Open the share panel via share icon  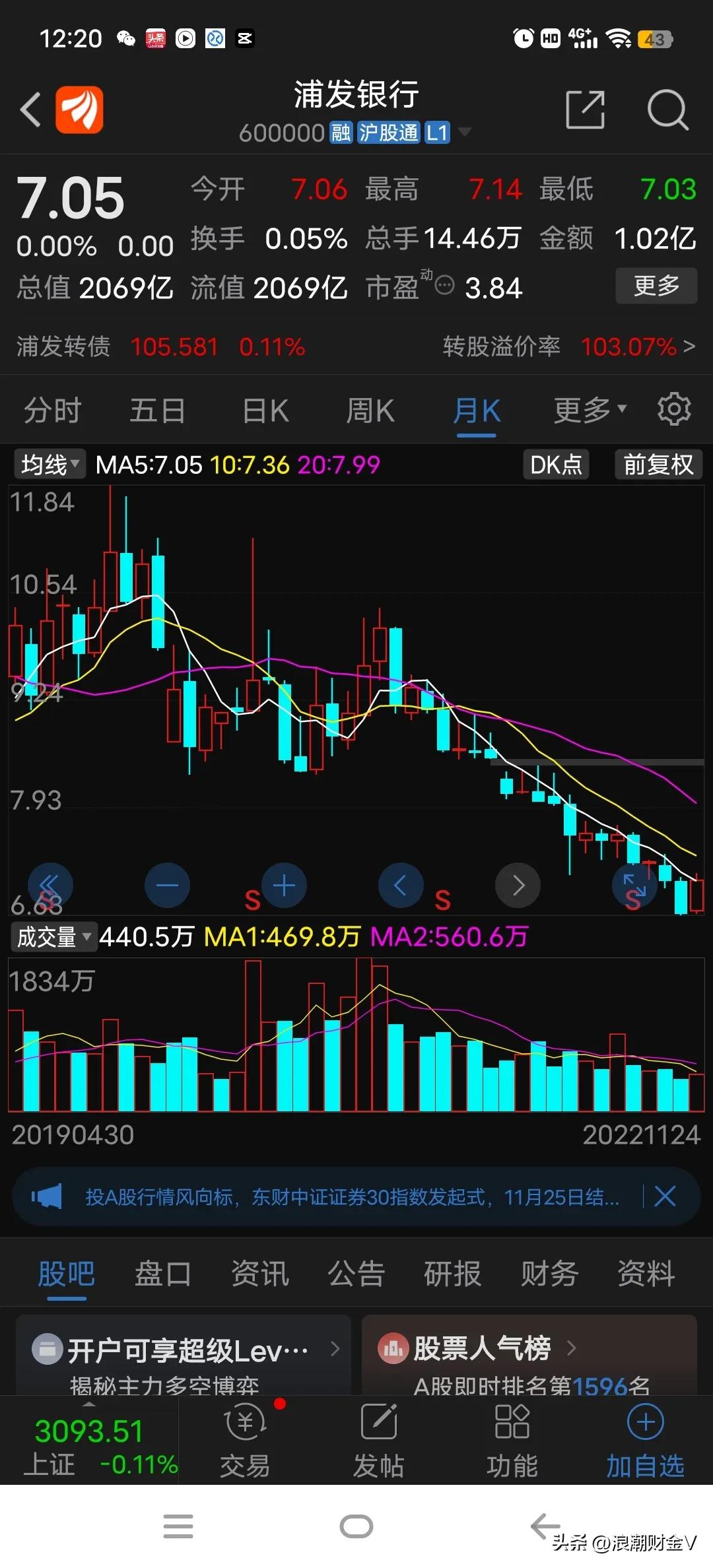[x=585, y=109]
